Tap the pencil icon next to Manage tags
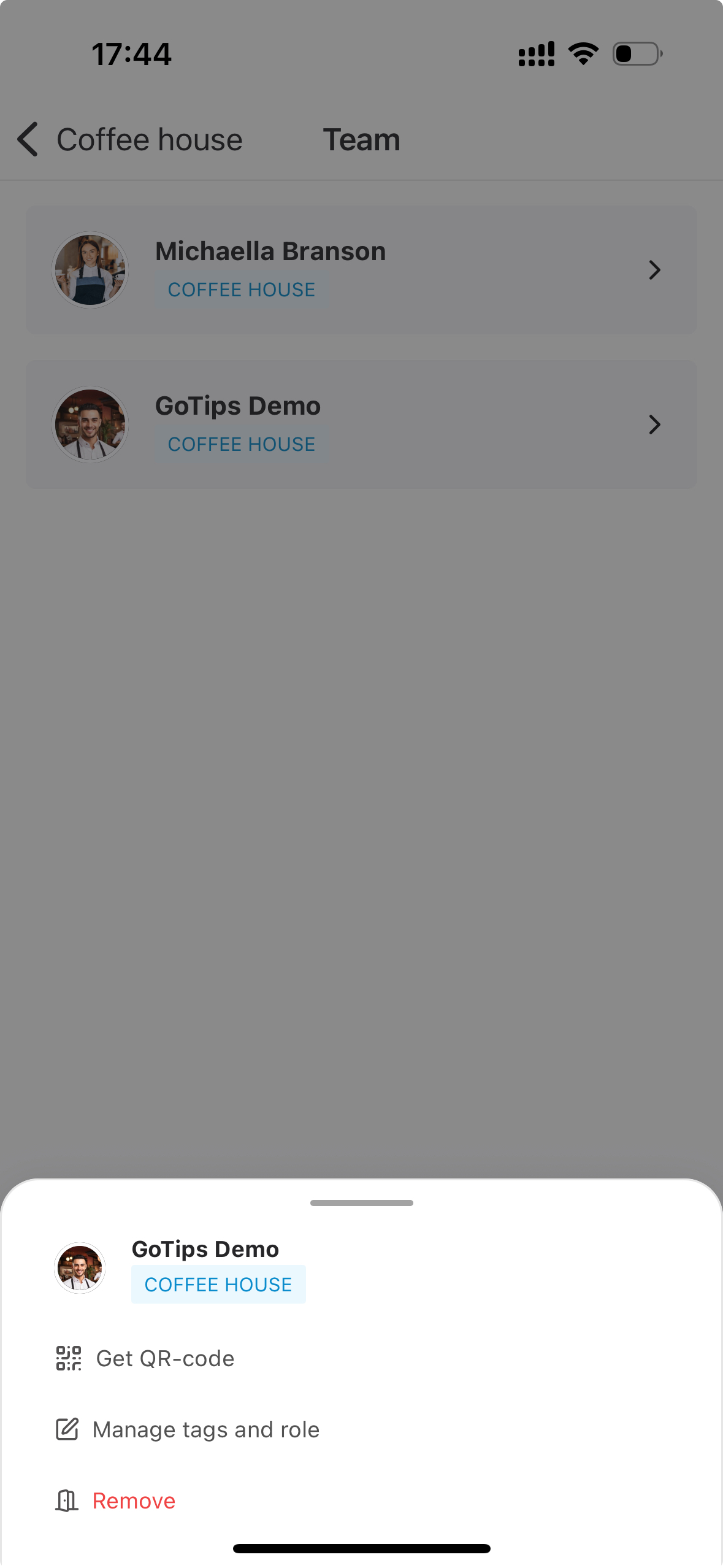723x1568 pixels. (x=67, y=1429)
